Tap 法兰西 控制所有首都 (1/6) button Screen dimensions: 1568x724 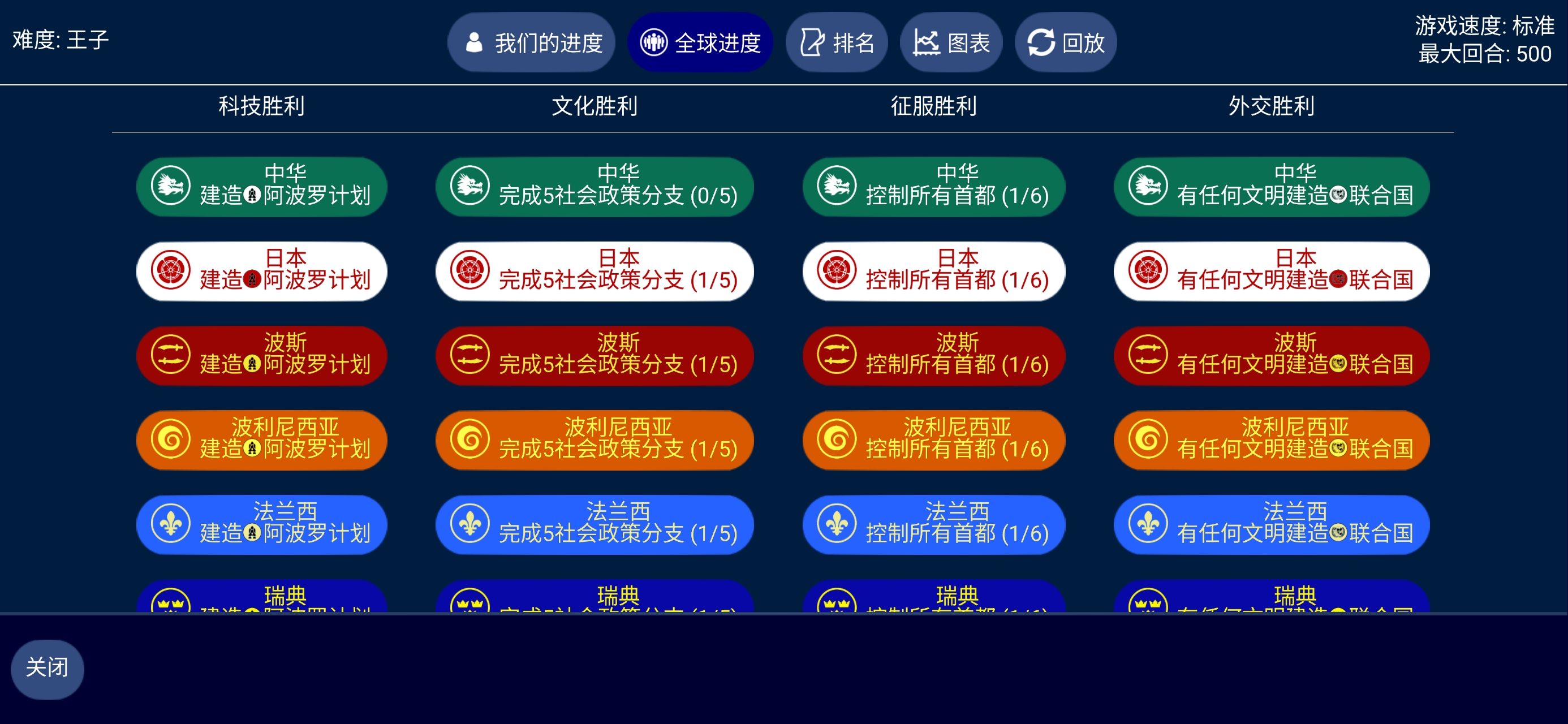tap(934, 524)
